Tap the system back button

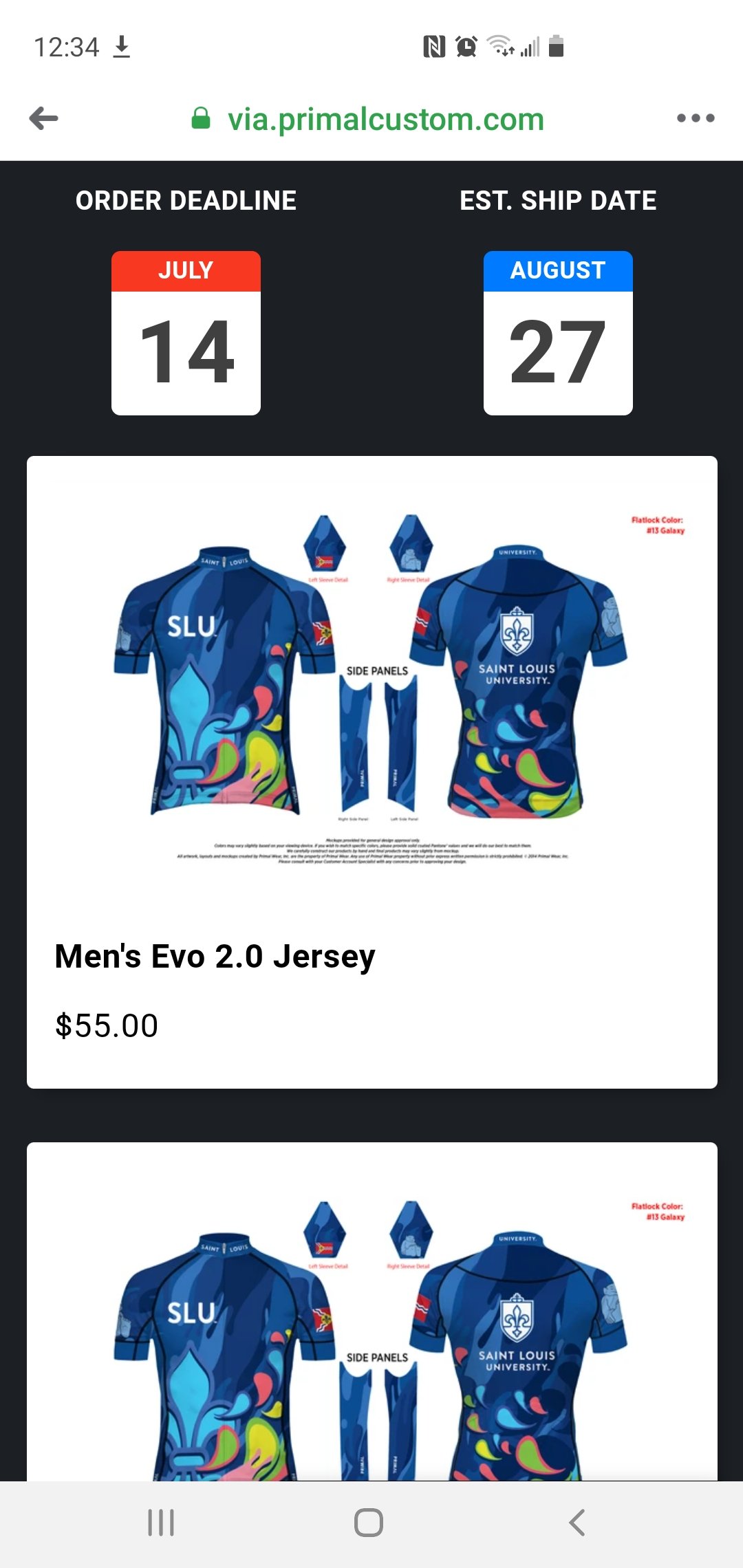(577, 1523)
